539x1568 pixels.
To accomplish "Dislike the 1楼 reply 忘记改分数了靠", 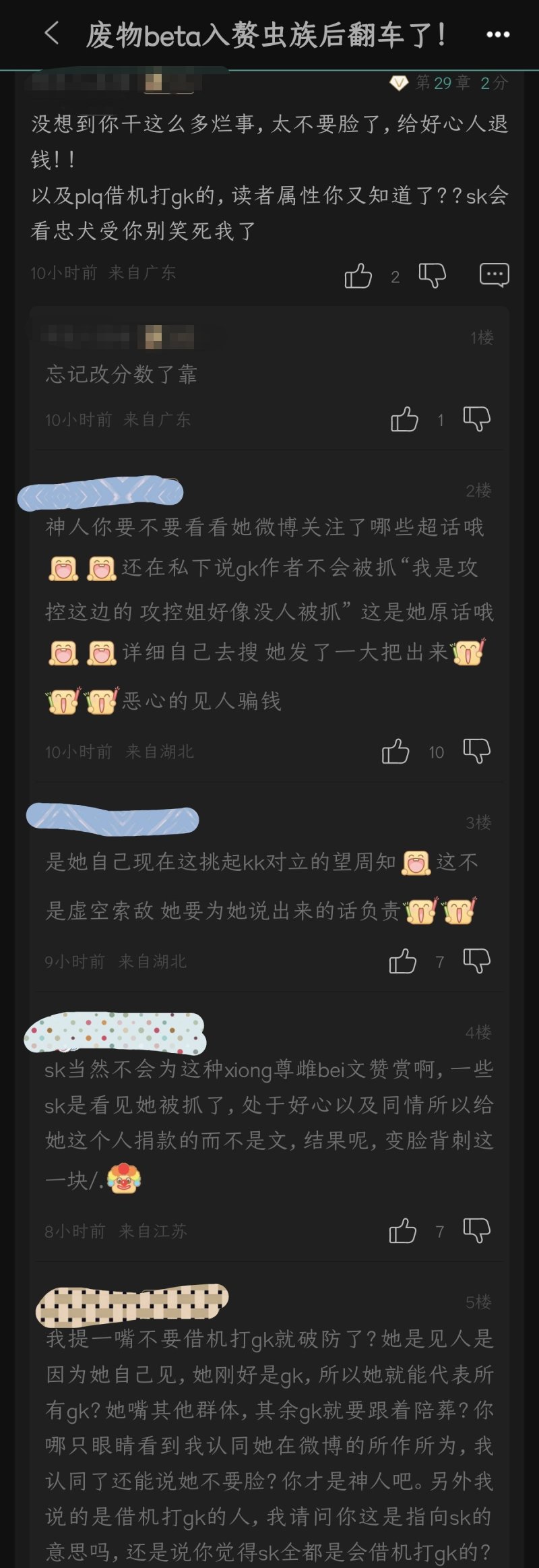I will [x=476, y=419].
